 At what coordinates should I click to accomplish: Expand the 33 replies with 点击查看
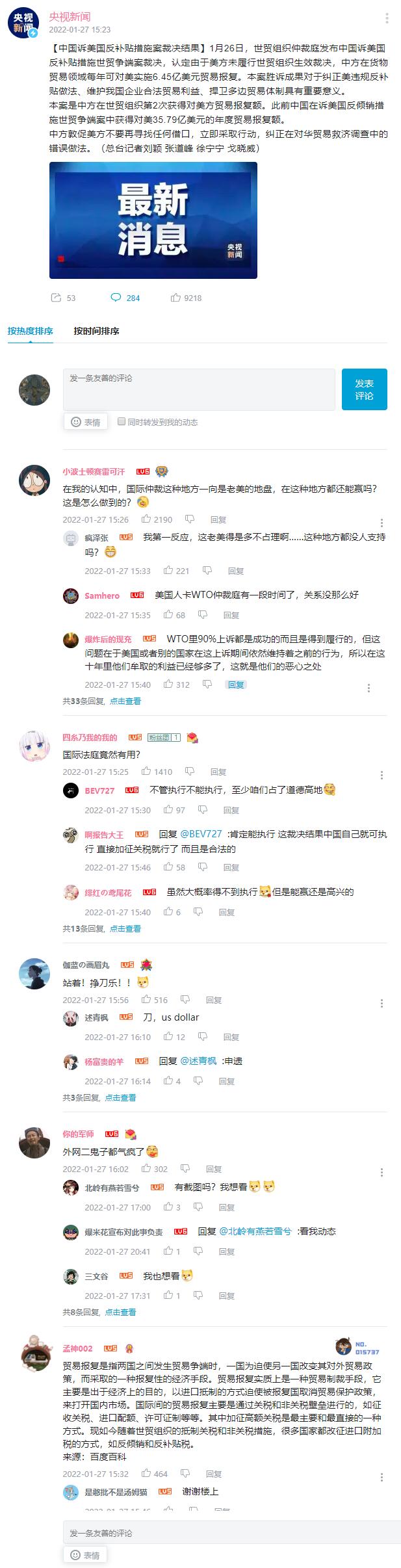click(125, 701)
